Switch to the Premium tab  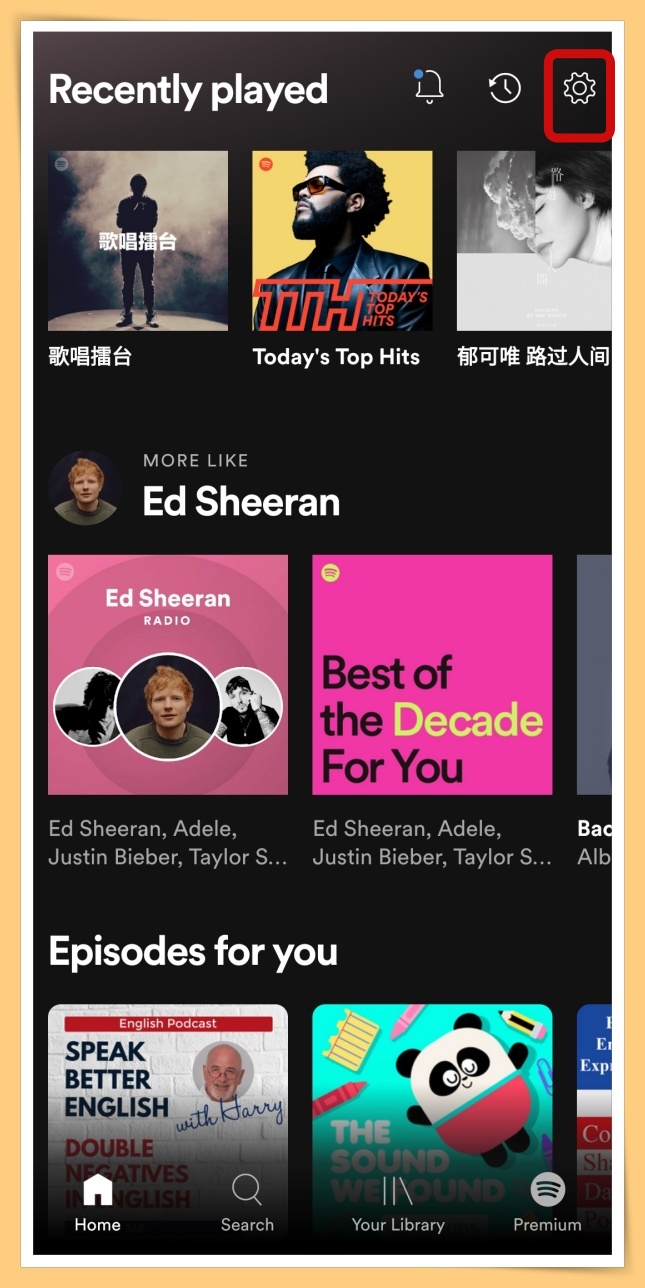(547, 1203)
